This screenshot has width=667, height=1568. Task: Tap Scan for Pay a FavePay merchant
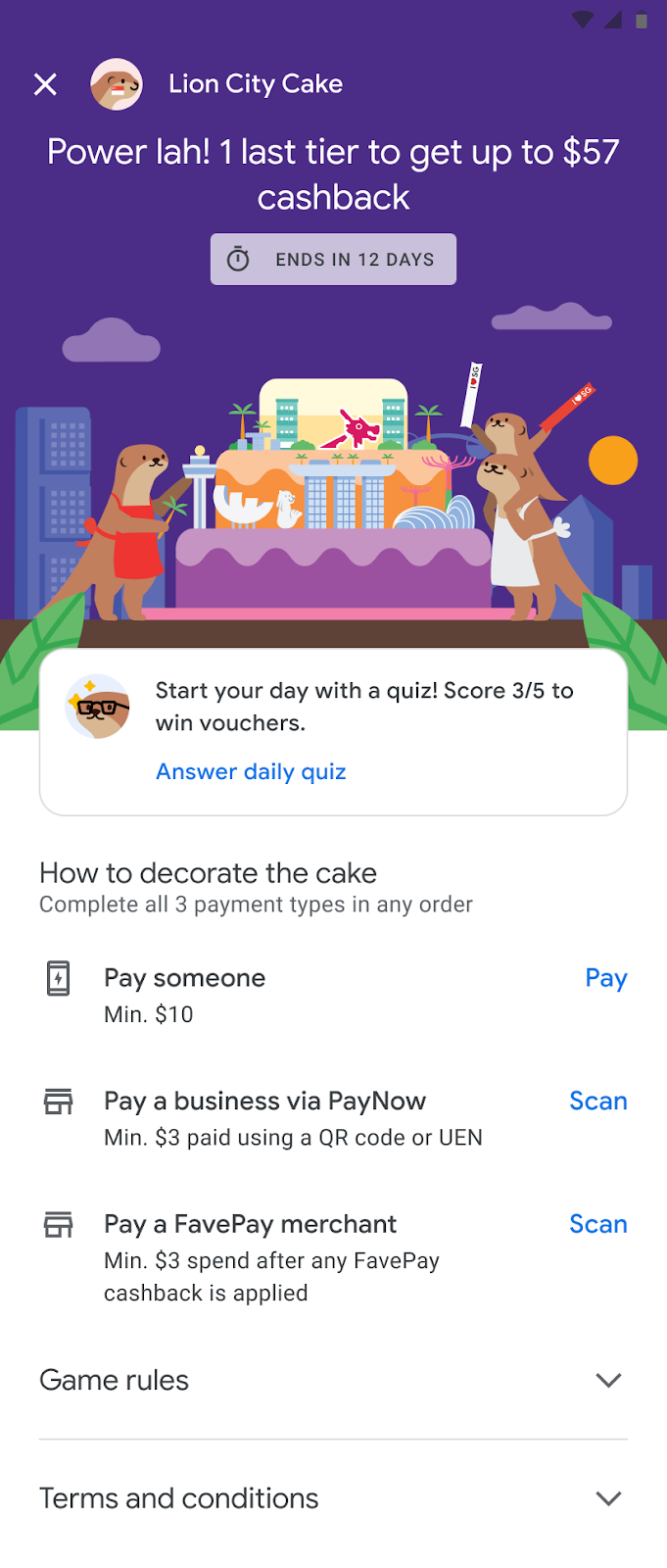pyautogui.click(x=597, y=1224)
